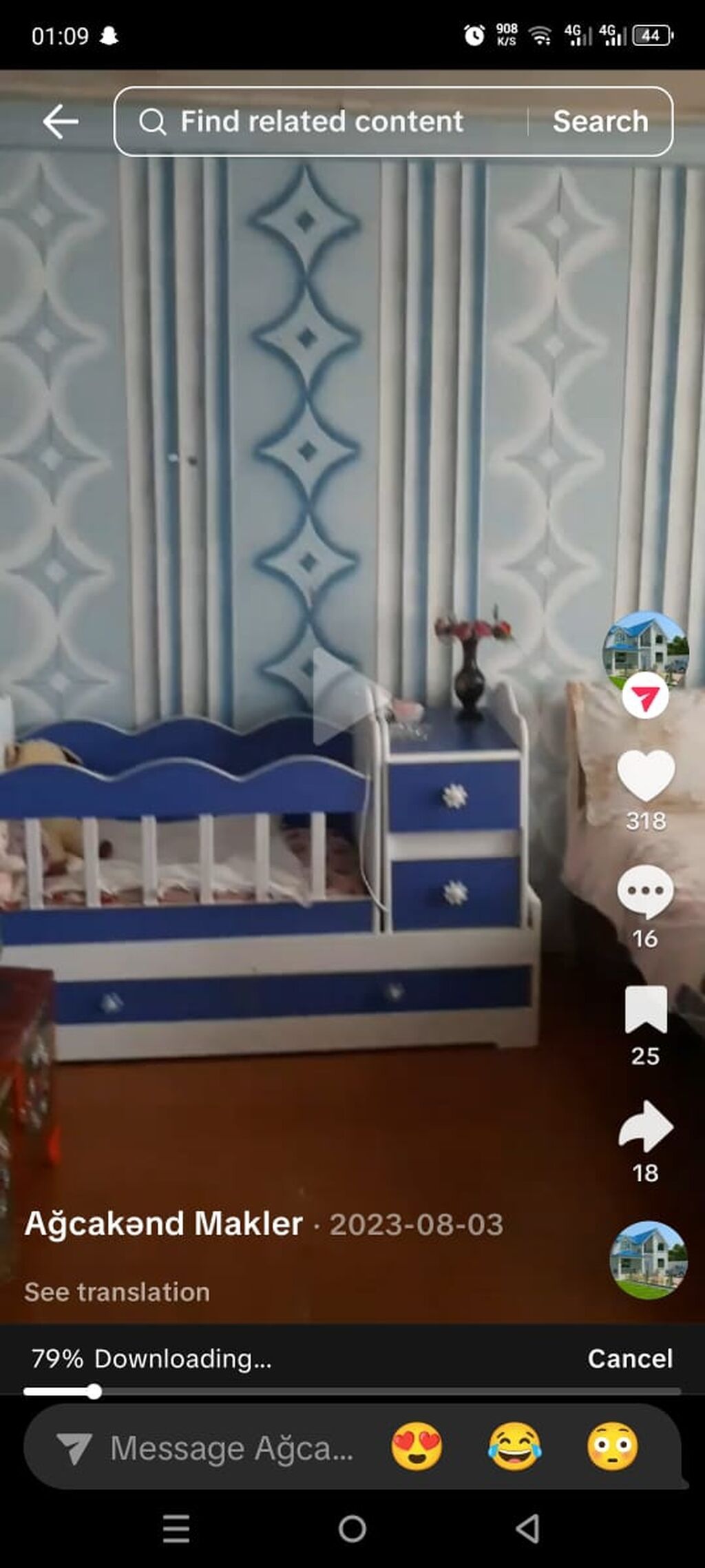Go to the system home screen
The image size is (705, 1568).
(x=352, y=1529)
